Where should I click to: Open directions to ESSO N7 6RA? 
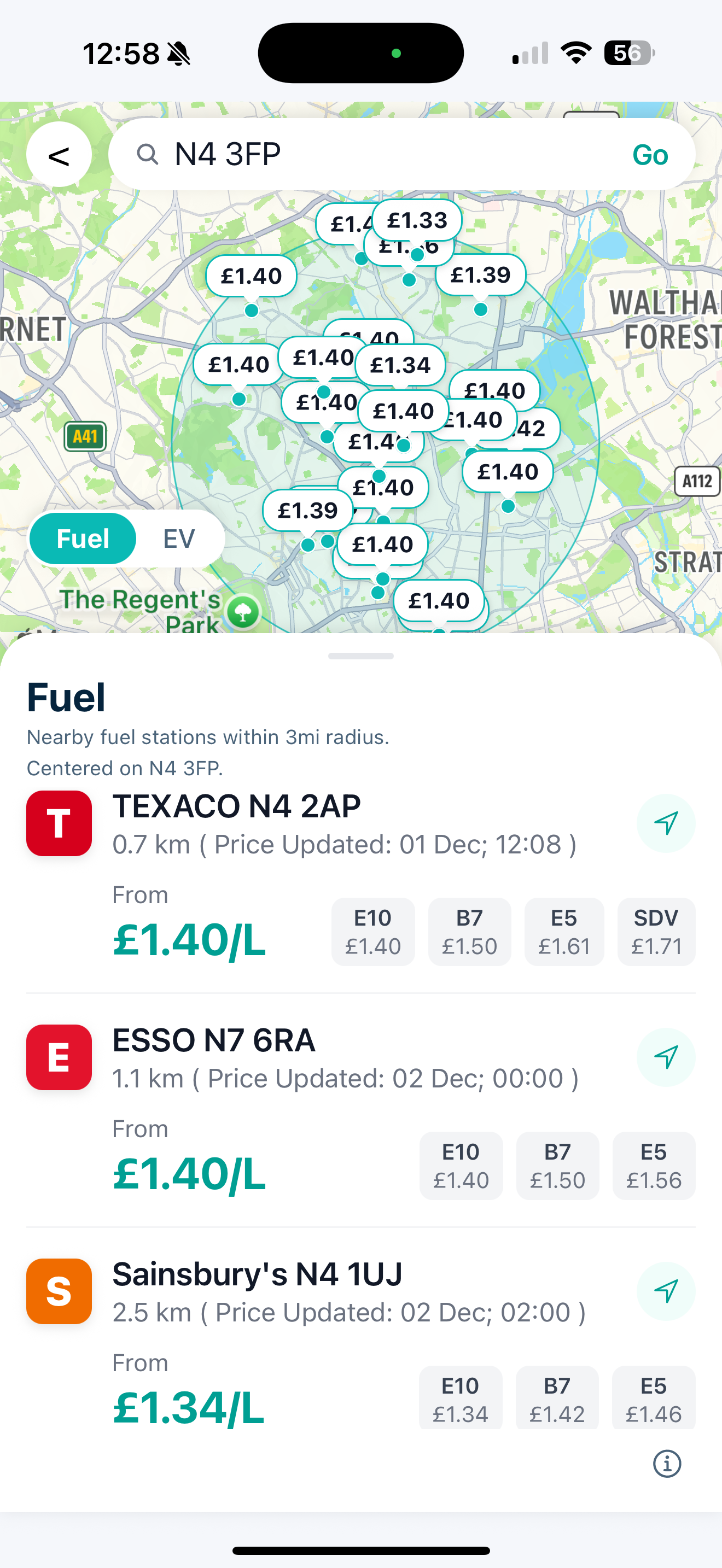(666, 1058)
